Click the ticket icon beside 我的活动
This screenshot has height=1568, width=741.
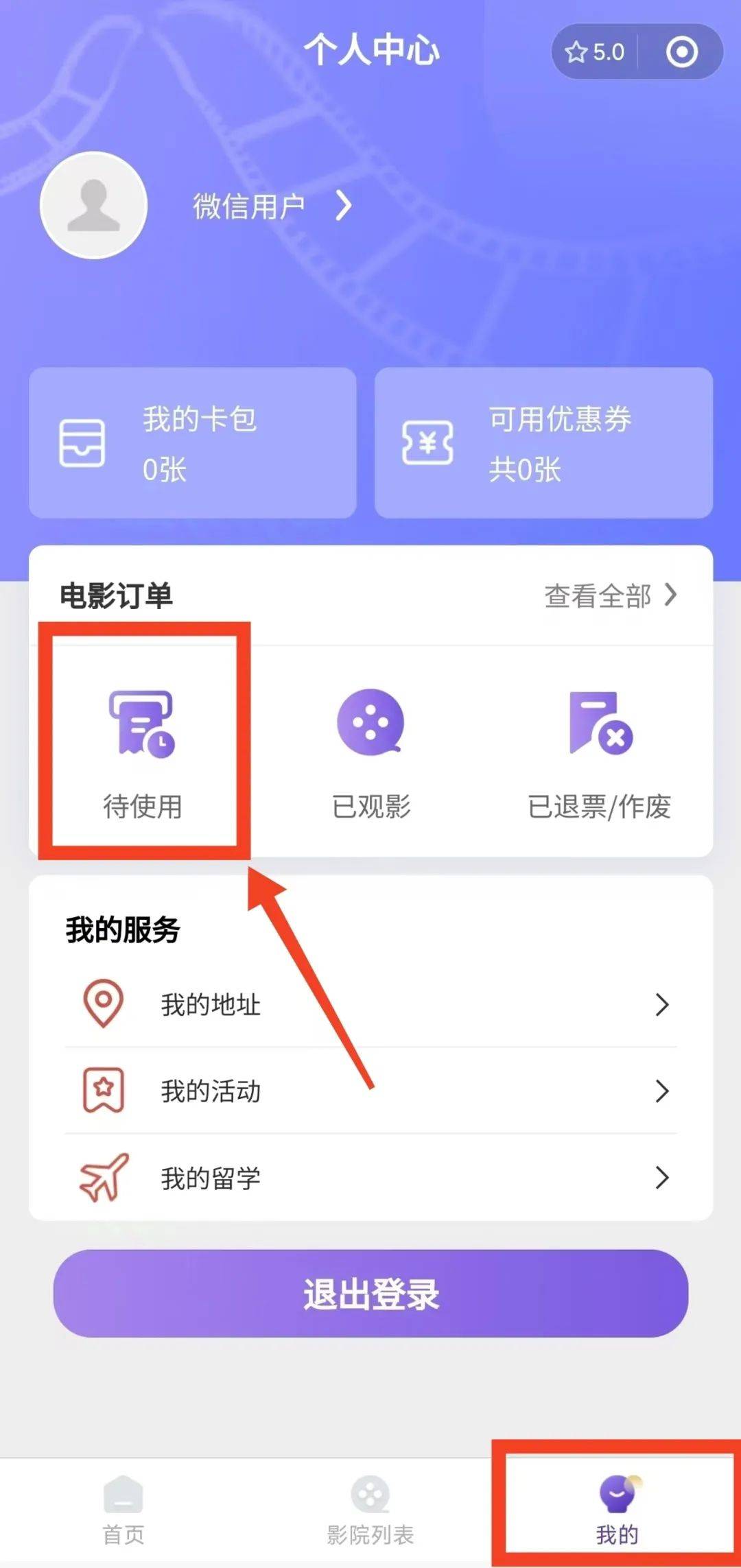(103, 1091)
